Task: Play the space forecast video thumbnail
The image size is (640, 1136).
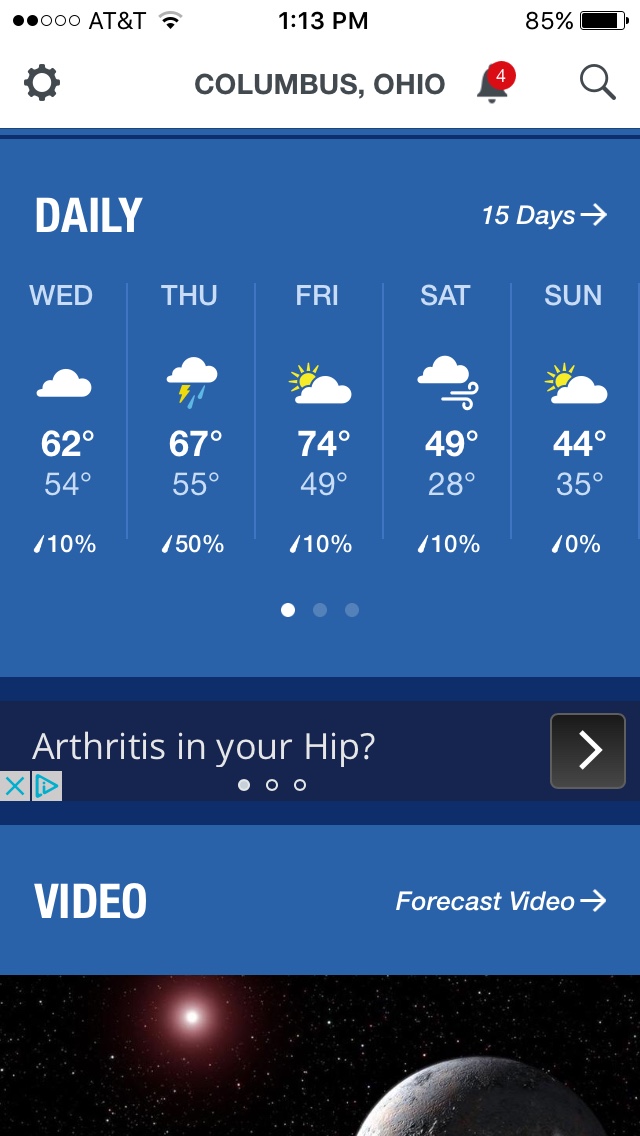Action: [x=320, y=1056]
